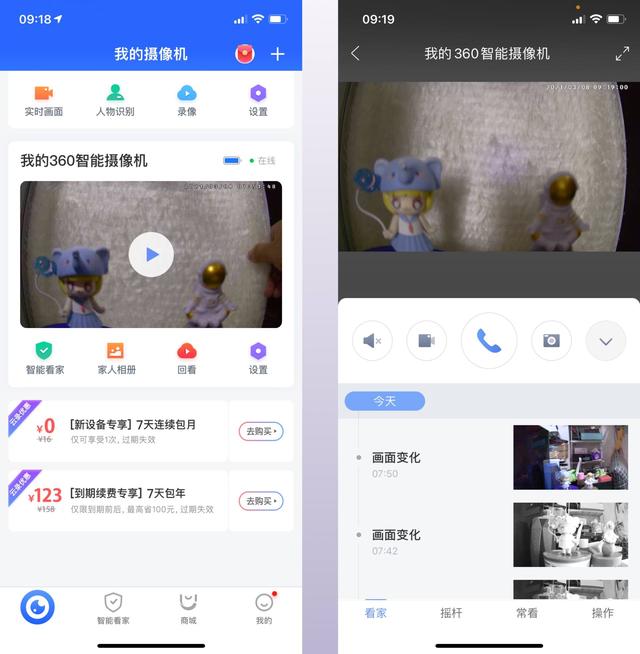Switch to the 摇杆 joystick tab
The width and height of the screenshot is (640, 654).
point(452,613)
